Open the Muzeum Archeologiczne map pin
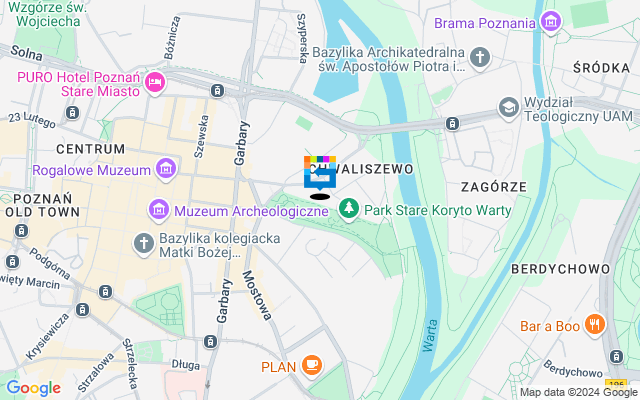 pos(159,211)
